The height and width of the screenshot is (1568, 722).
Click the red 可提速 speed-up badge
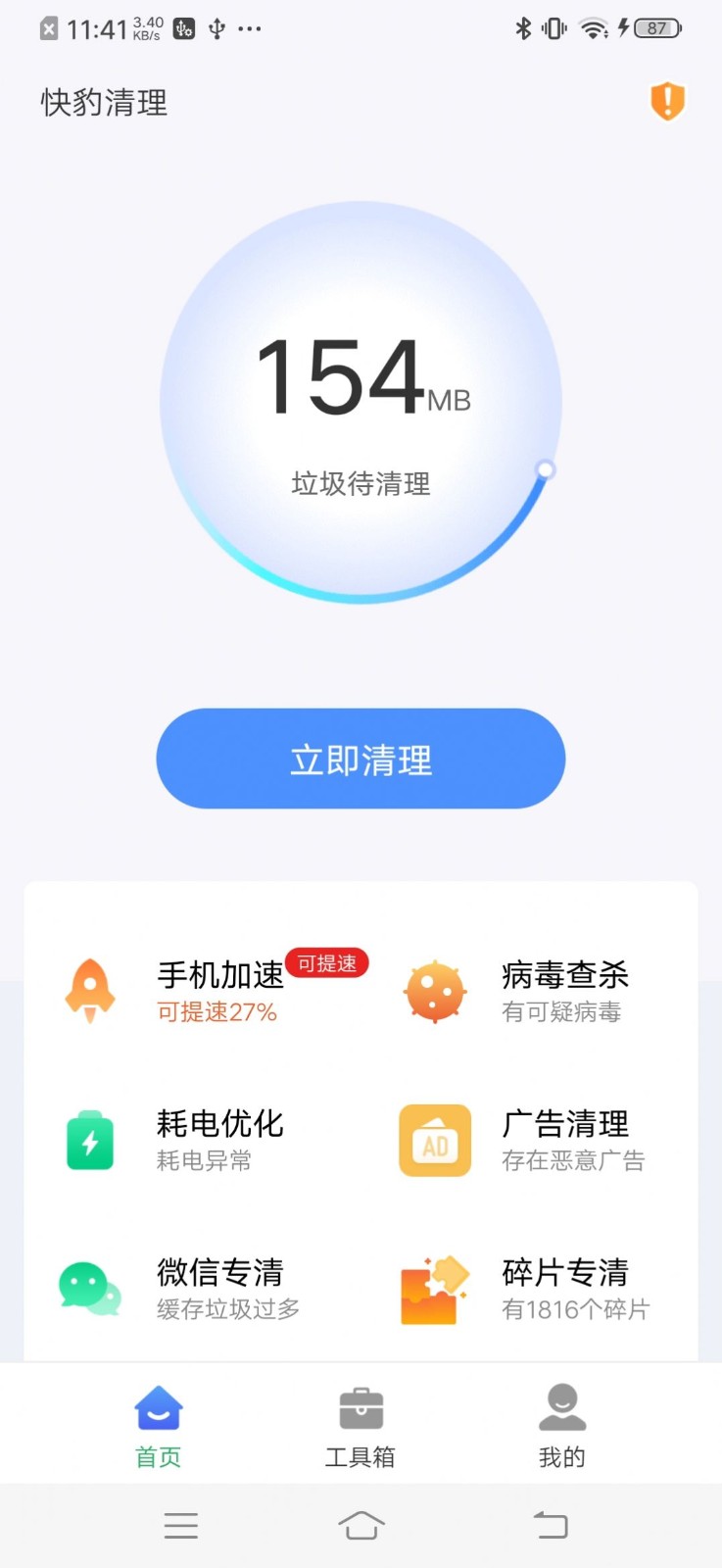tap(328, 963)
